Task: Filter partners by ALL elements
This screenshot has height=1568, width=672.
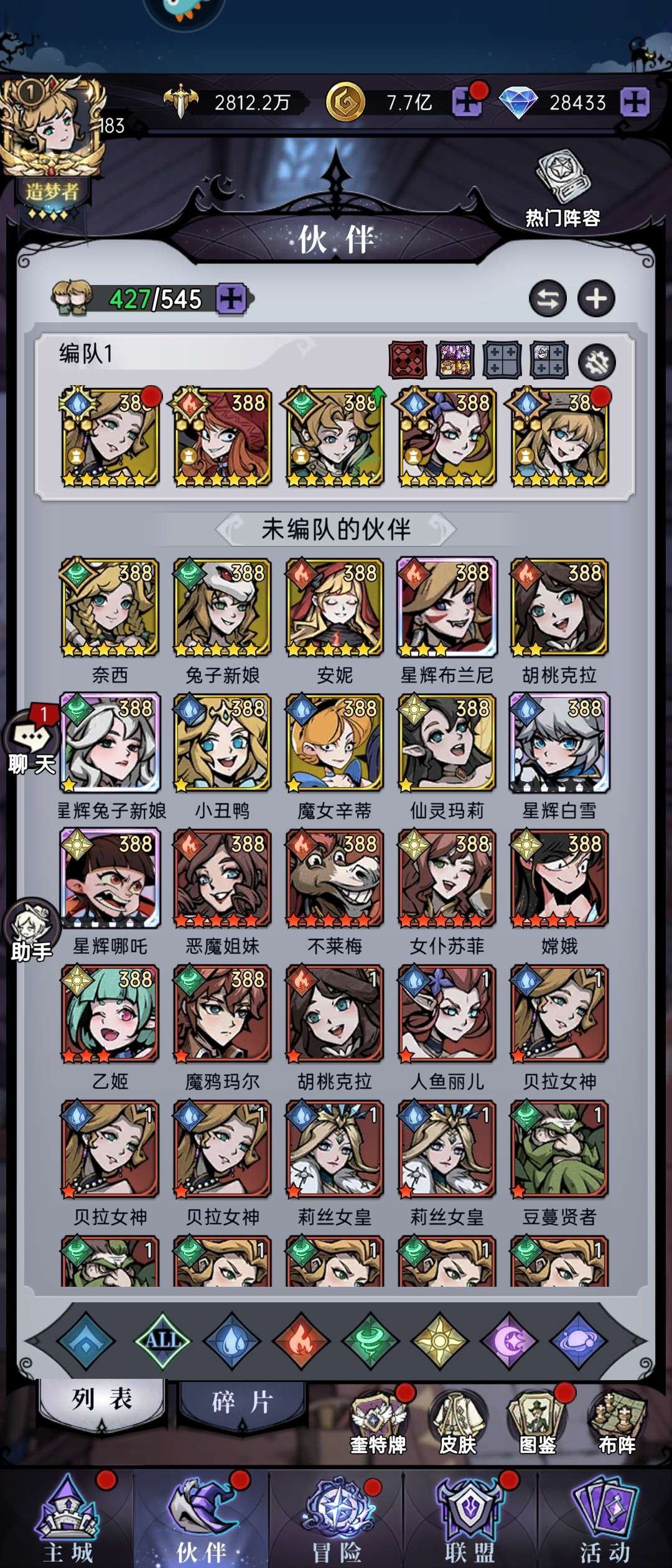Action: pyautogui.click(x=162, y=1340)
